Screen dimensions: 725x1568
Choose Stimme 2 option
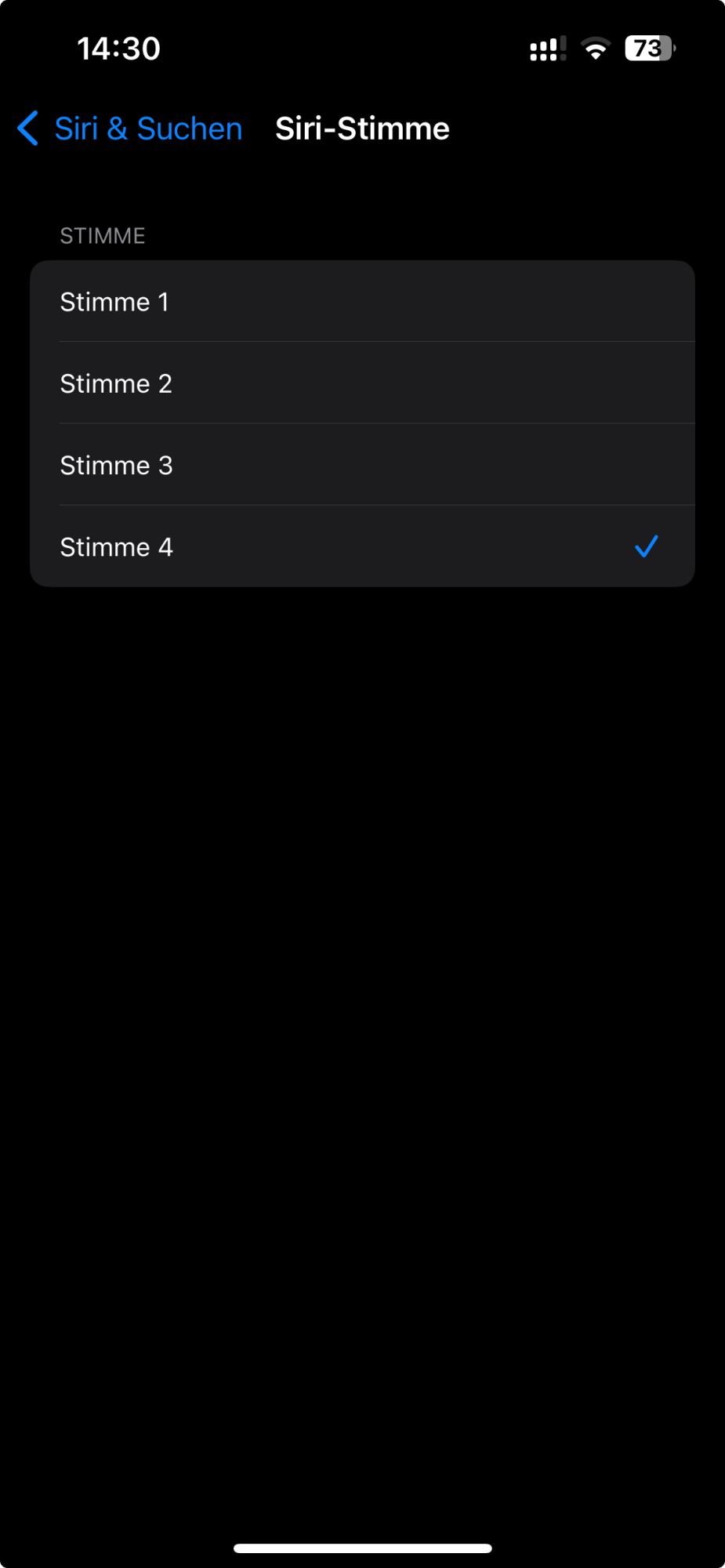(x=361, y=383)
